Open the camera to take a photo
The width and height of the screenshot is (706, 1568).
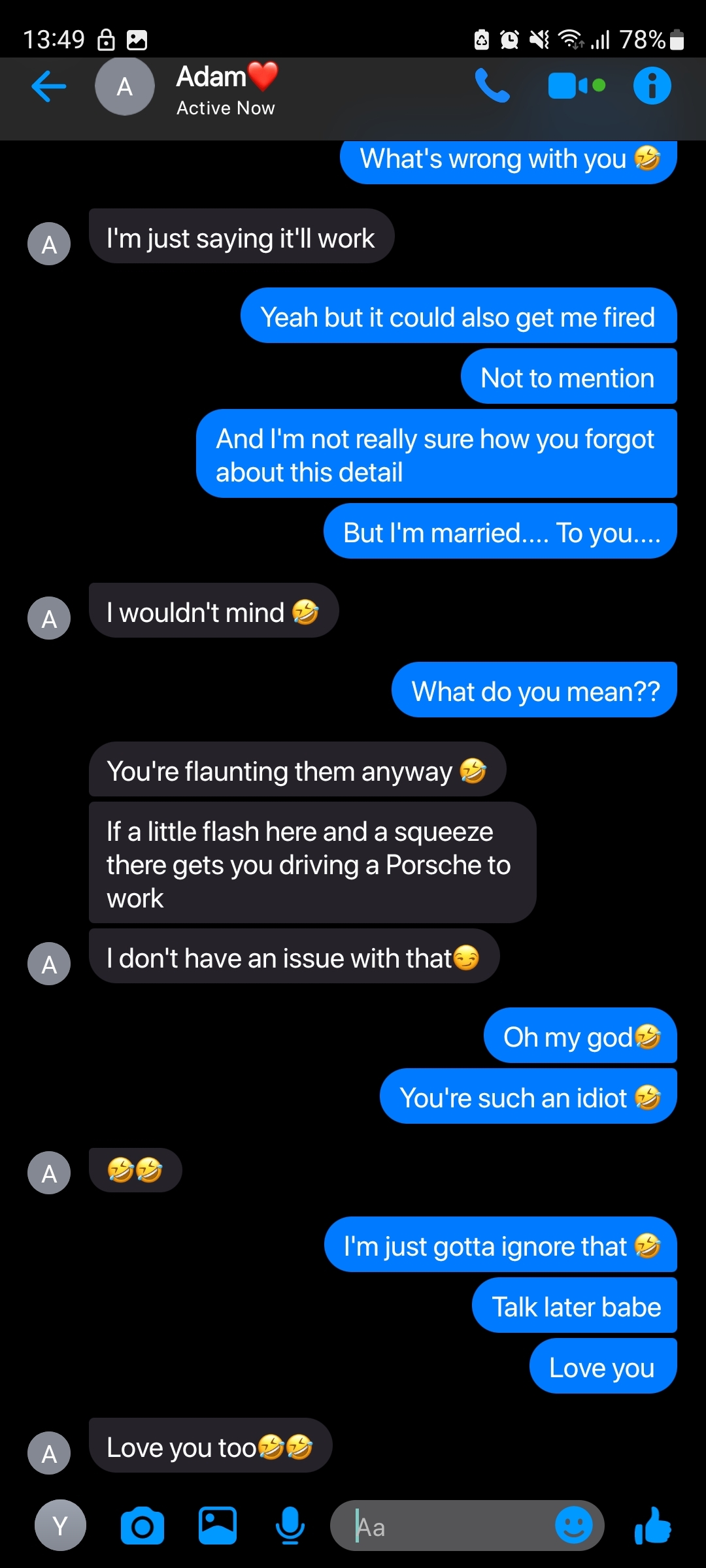pos(143,1526)
